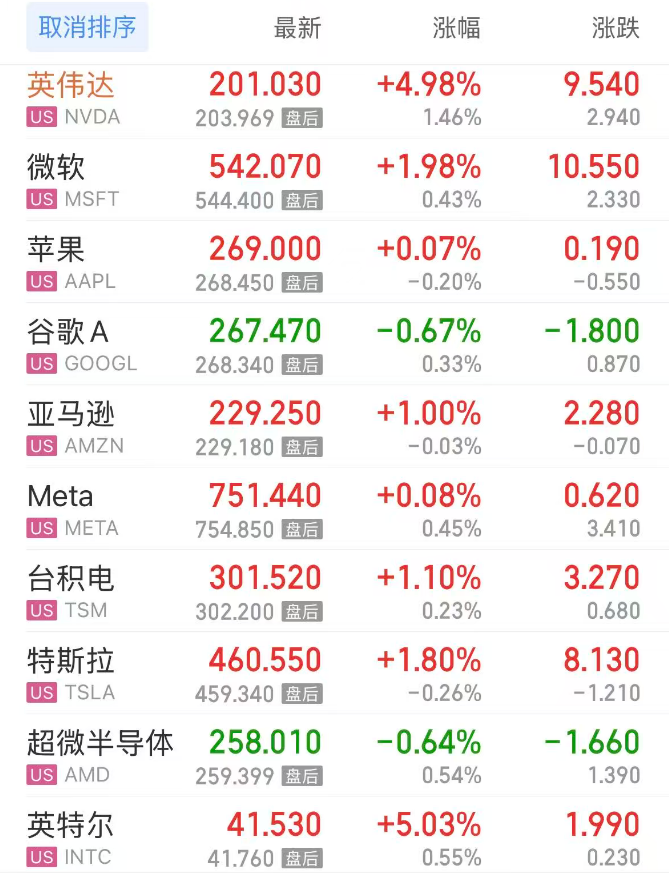Tap the 取消排序 button
The width and height of the screenshot is (669, 873).
[87, 28]
